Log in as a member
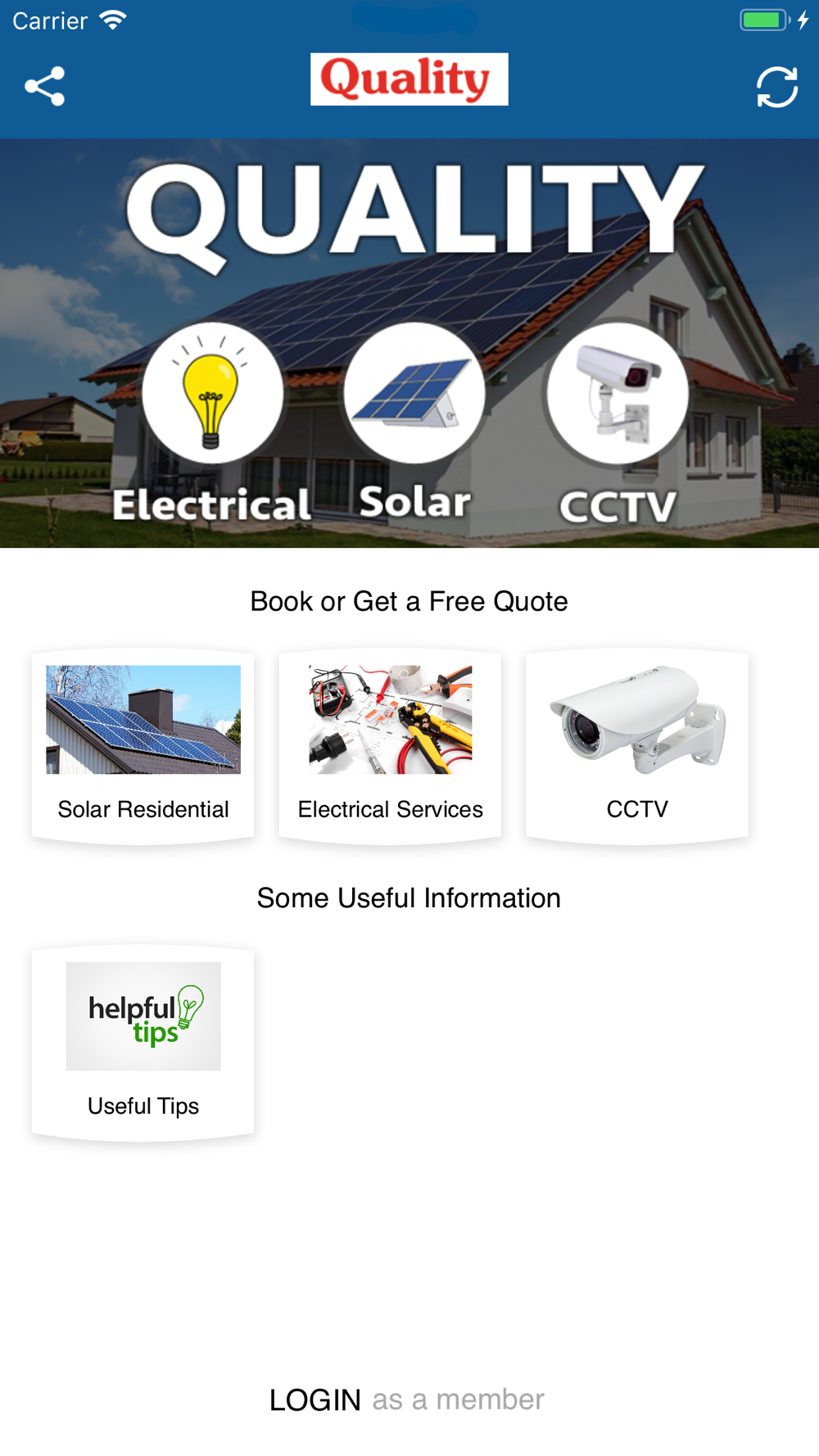This screenshot has width=819, height=1456. pos(407,1399)
